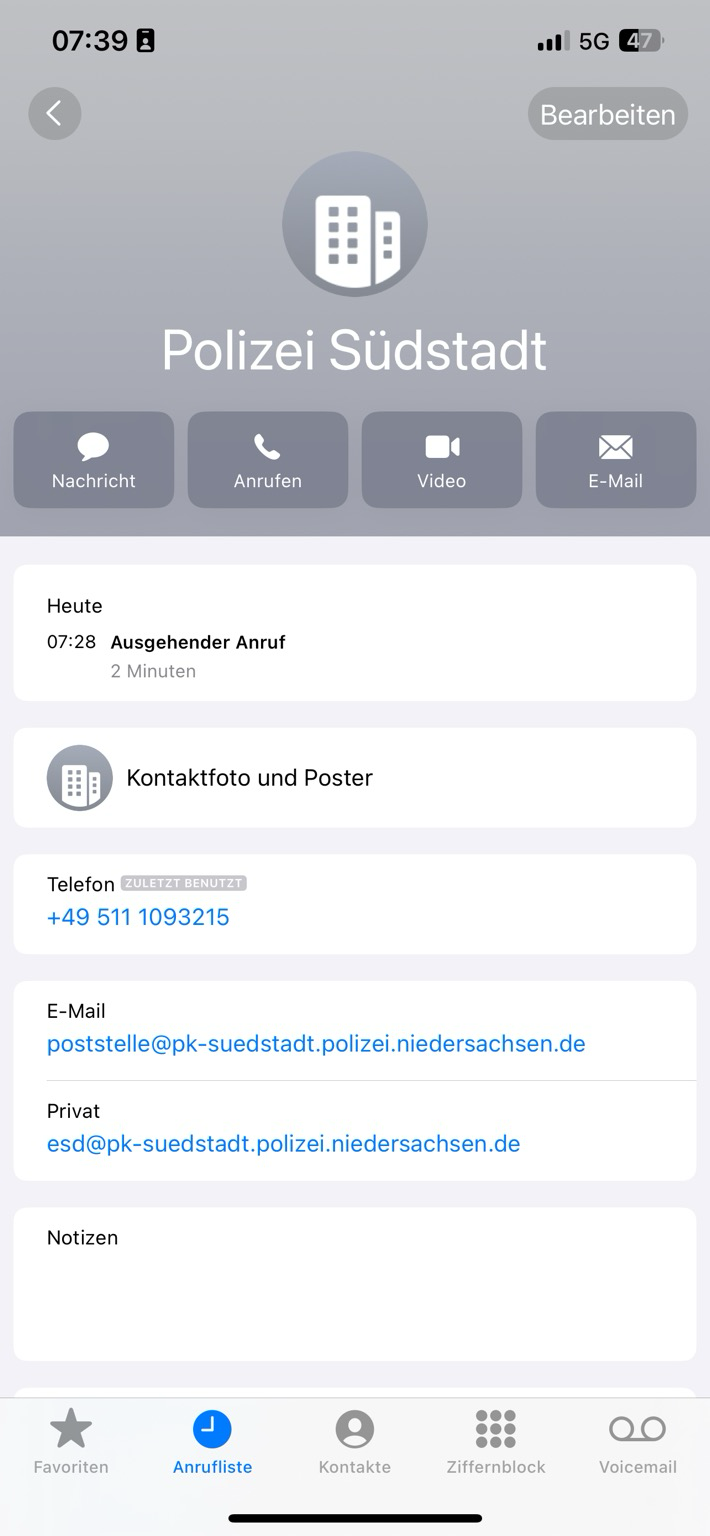Viewport: 710px width, 1536px height.
Task: Open the Notizen field
Action: [x=354, y=1284]
